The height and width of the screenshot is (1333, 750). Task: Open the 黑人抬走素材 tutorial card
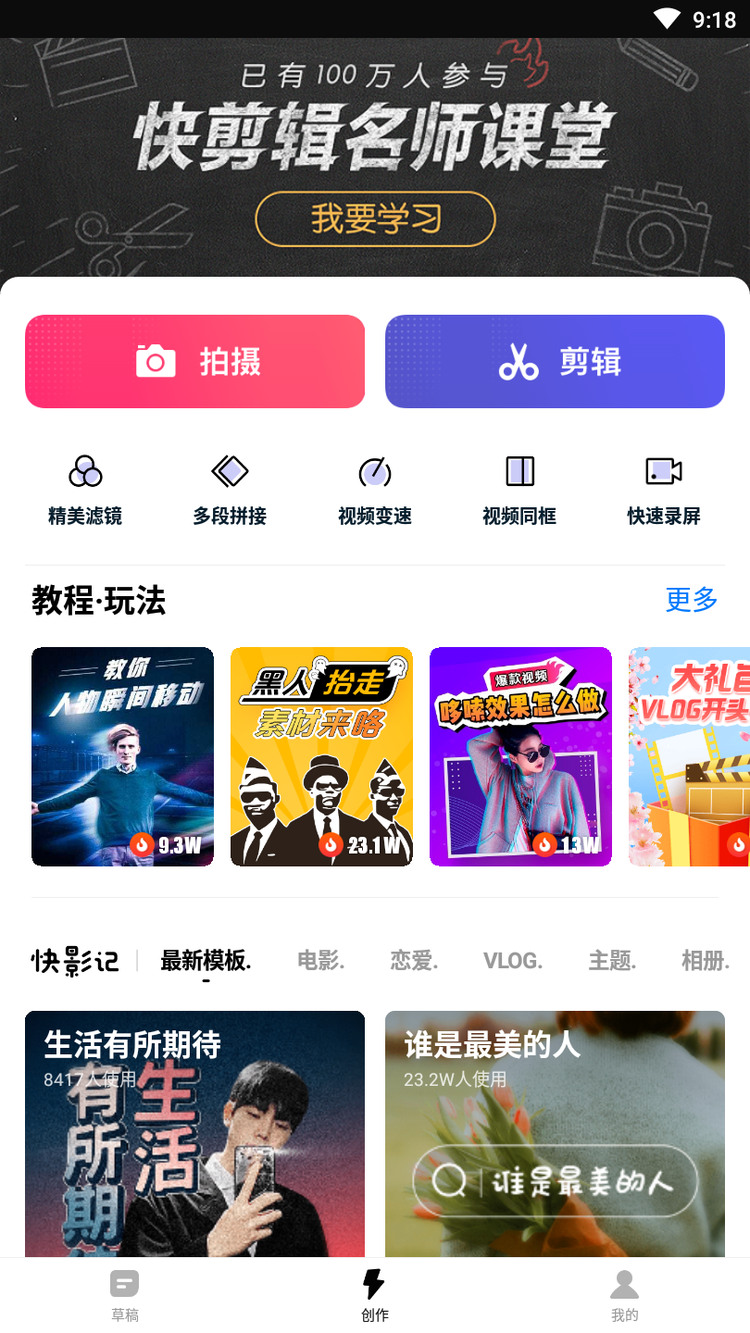[321, 756]
